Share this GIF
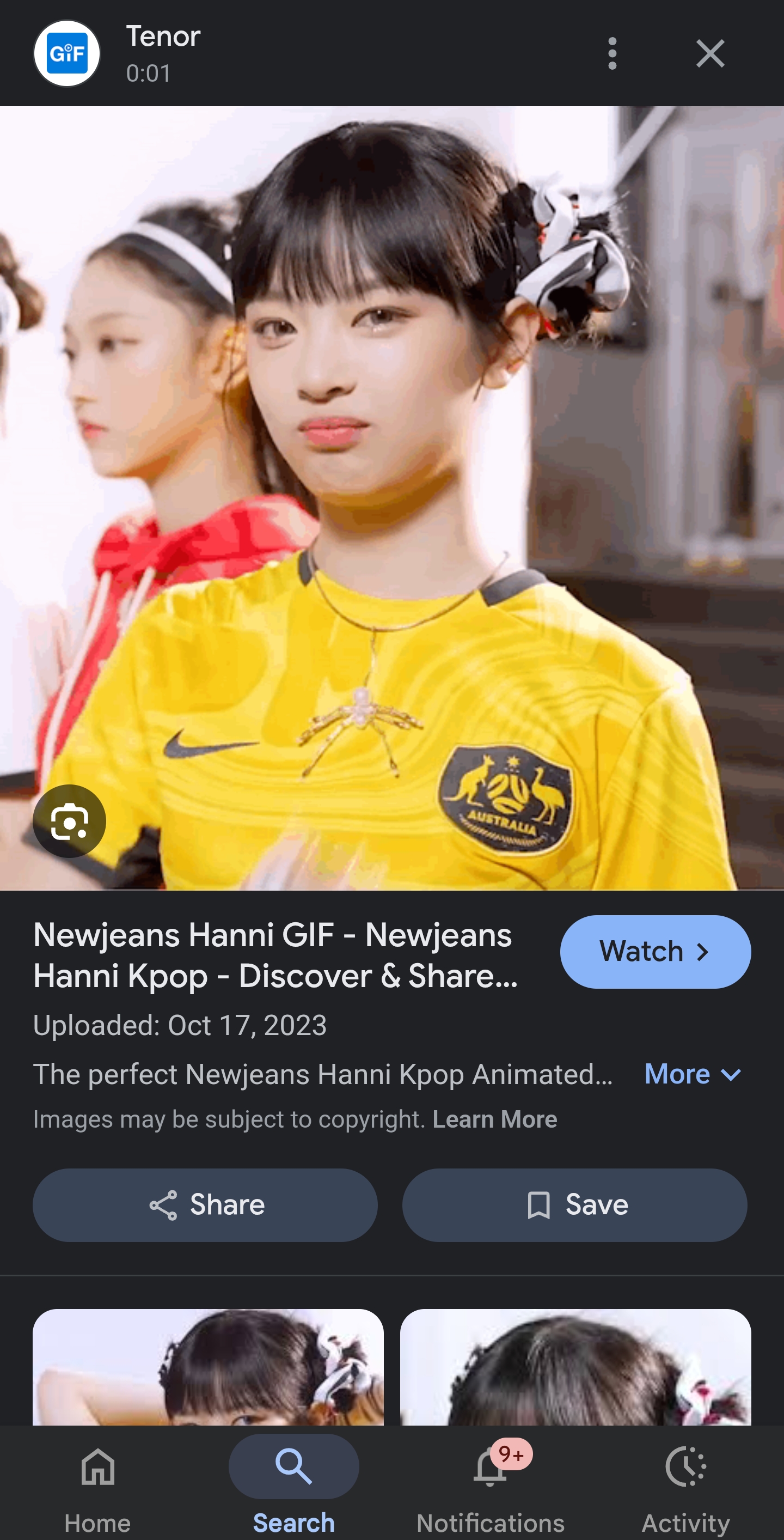Viewport: 784px width, 1540px height. [205, 1204]
